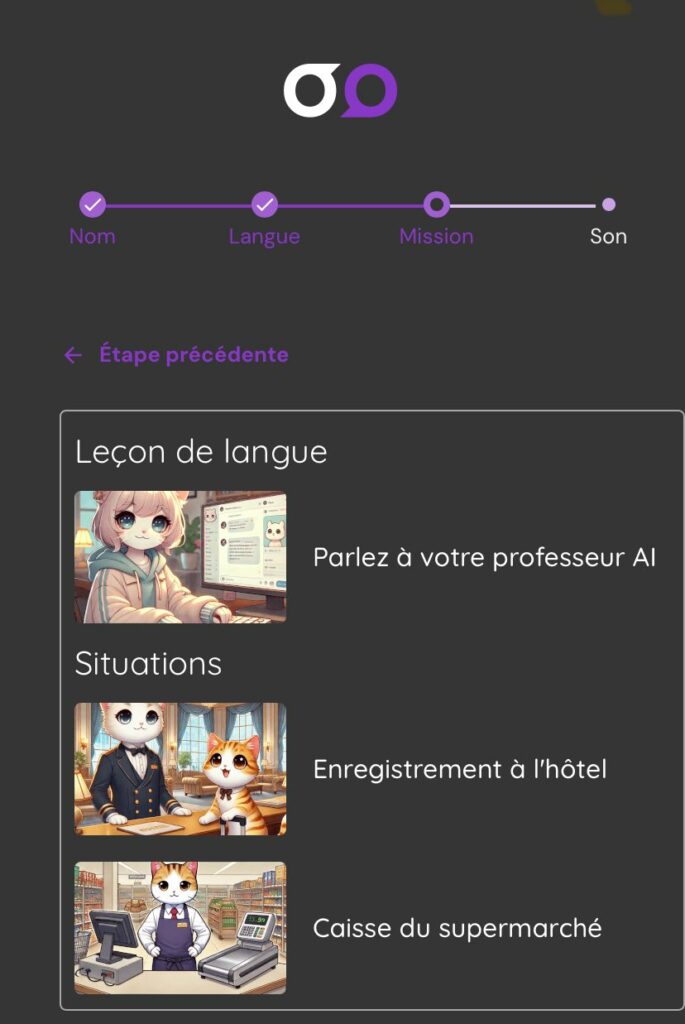
Task: Go back via Étape précédente
Action: coord(176,355)
